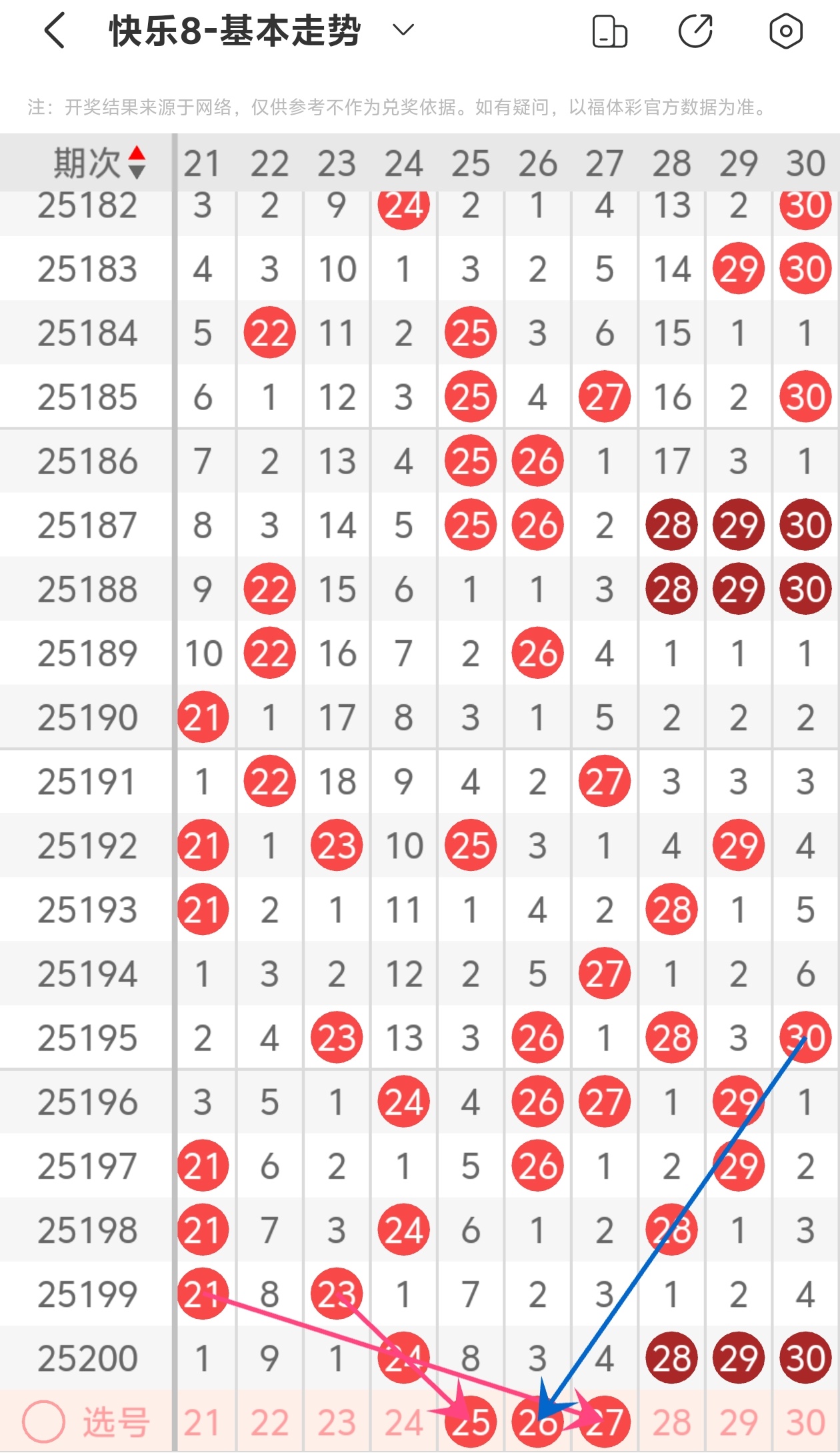
Task: Go back using the top-left arrow
Action: coord(55,31)
